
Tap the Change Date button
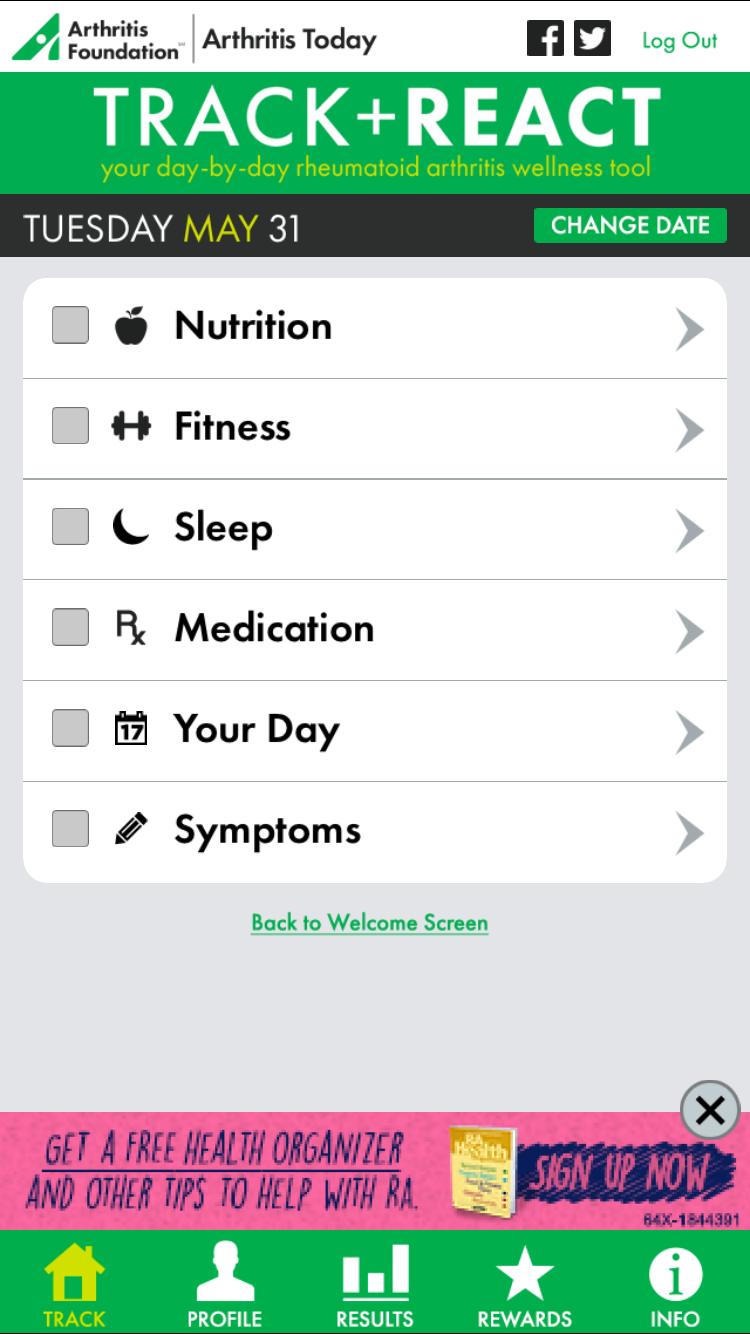(x=630, y=225)
